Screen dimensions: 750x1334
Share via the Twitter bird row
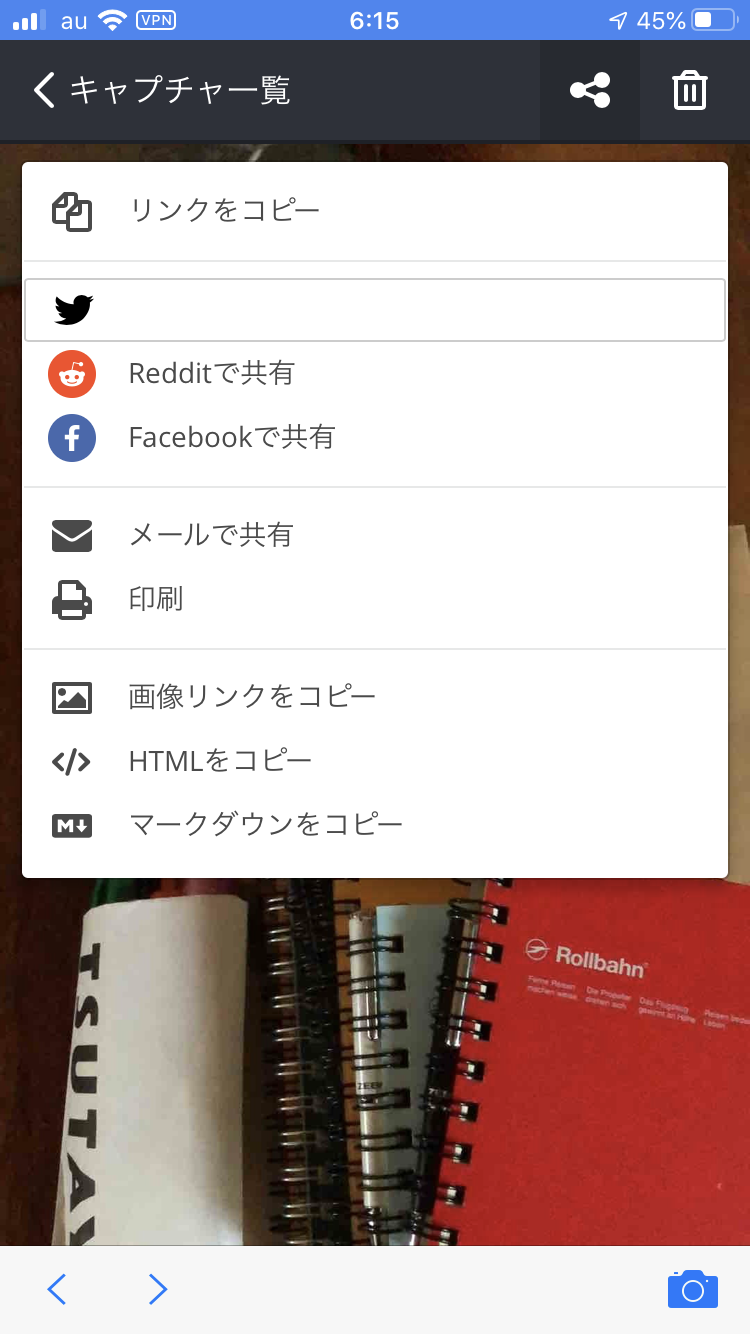pos(374,310)
